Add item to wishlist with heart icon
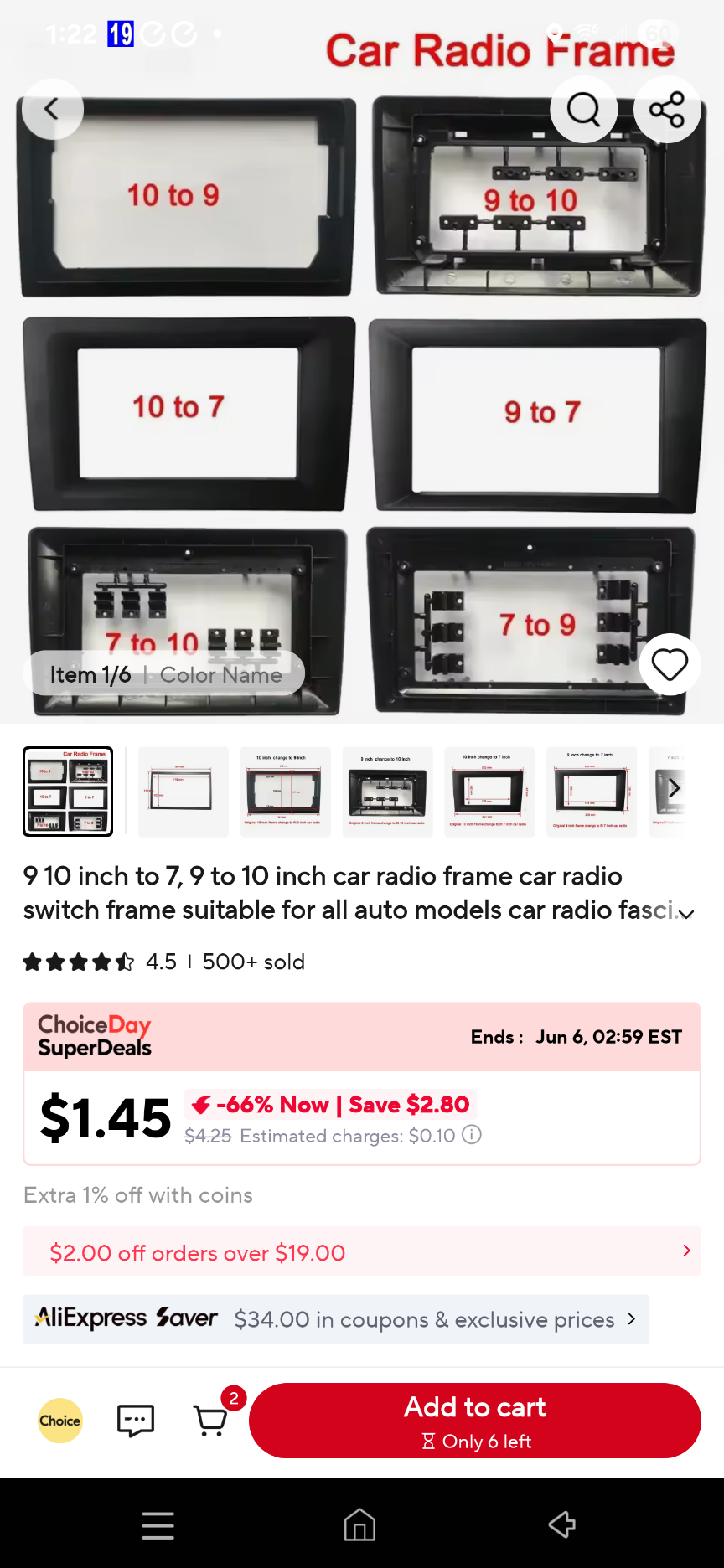The width and height of the screenshot is (724, 1568). click(670, 665)
